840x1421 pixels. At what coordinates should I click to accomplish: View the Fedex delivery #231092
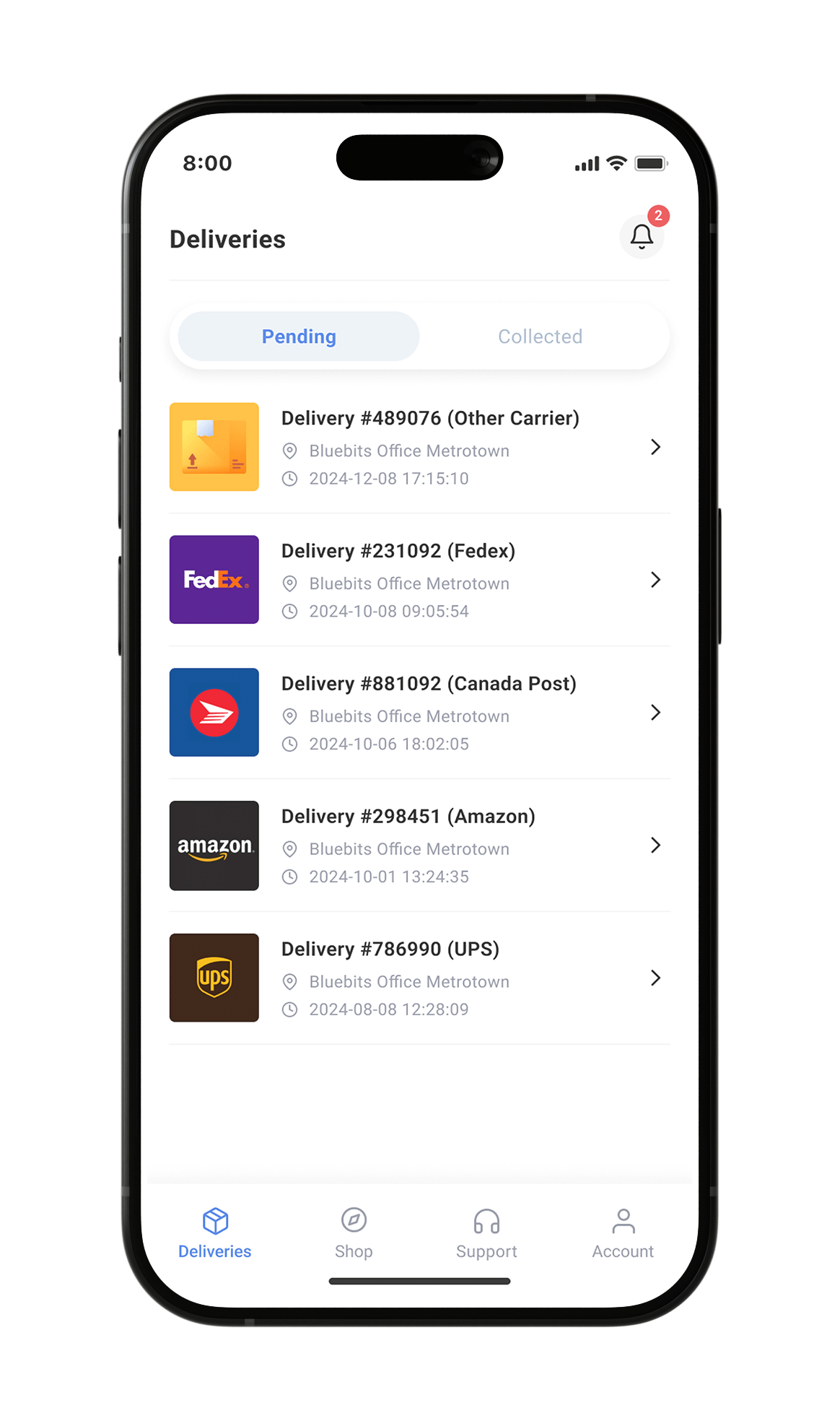(429, 580)
